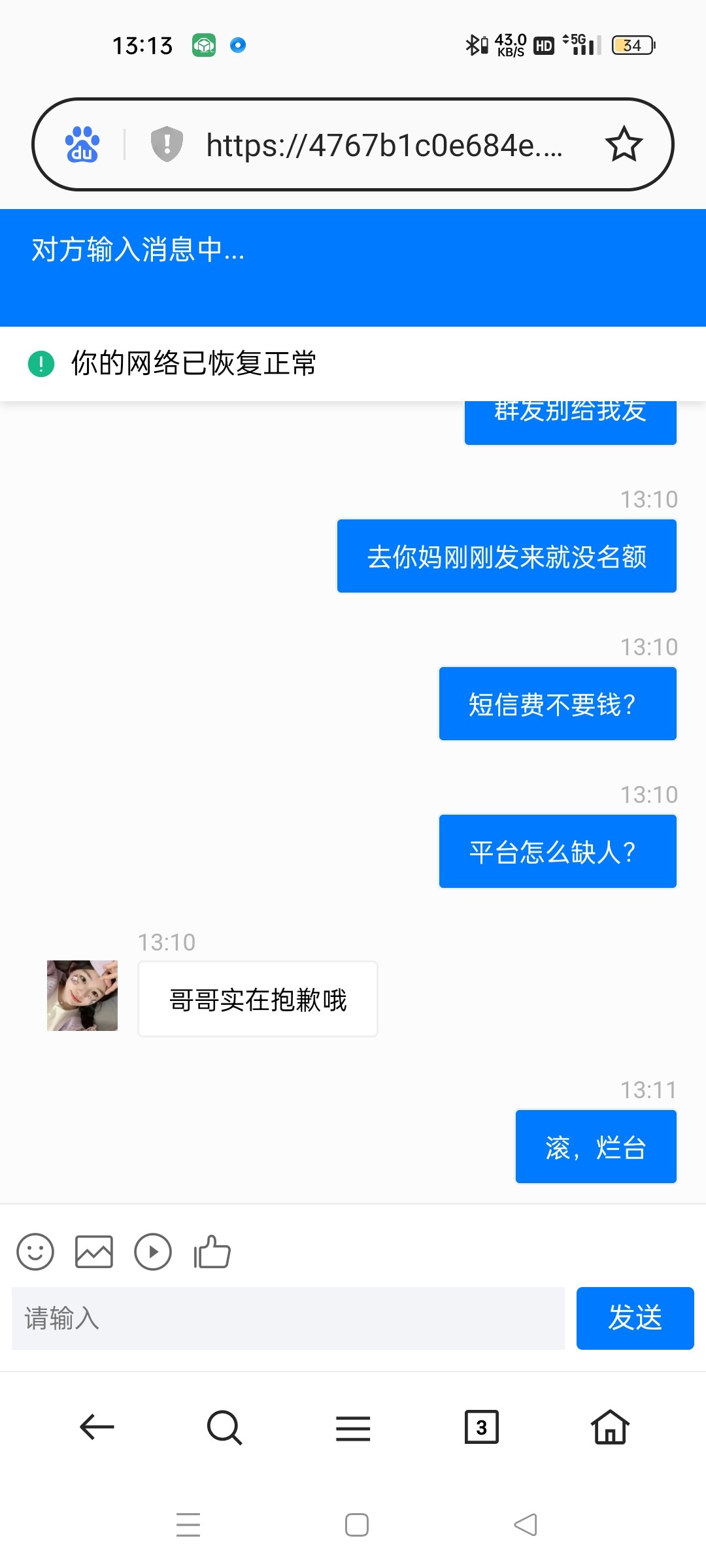Tap the system home square button
Image resolution: width=706 pixels, height=1568 pixels.
click(x=357, y=1525)
